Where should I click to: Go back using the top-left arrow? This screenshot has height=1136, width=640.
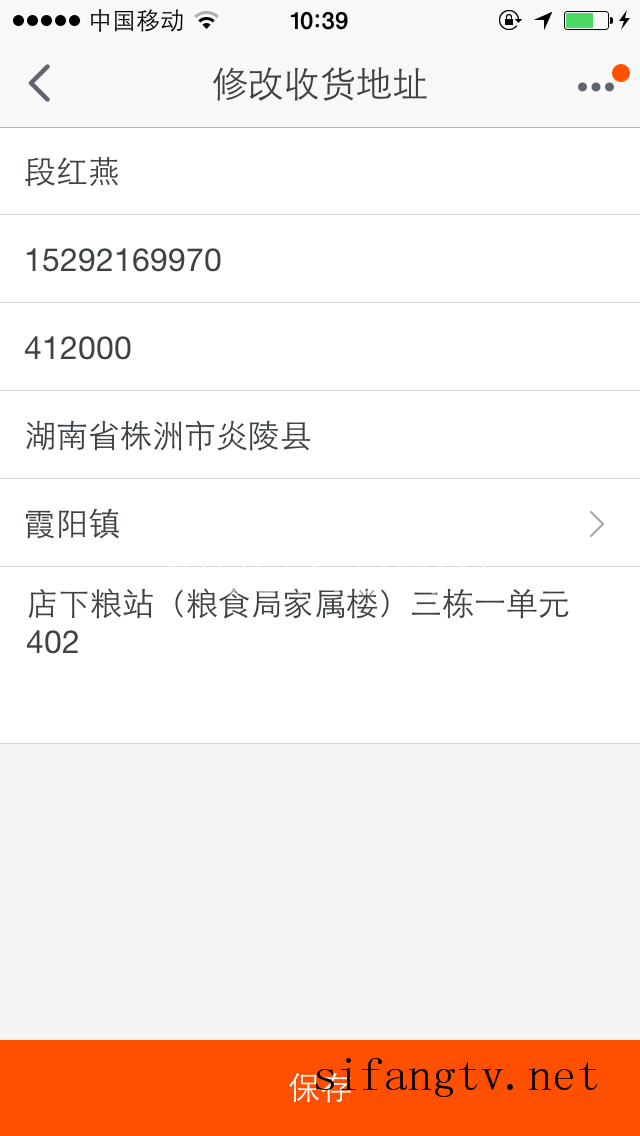tap(39, 83)
